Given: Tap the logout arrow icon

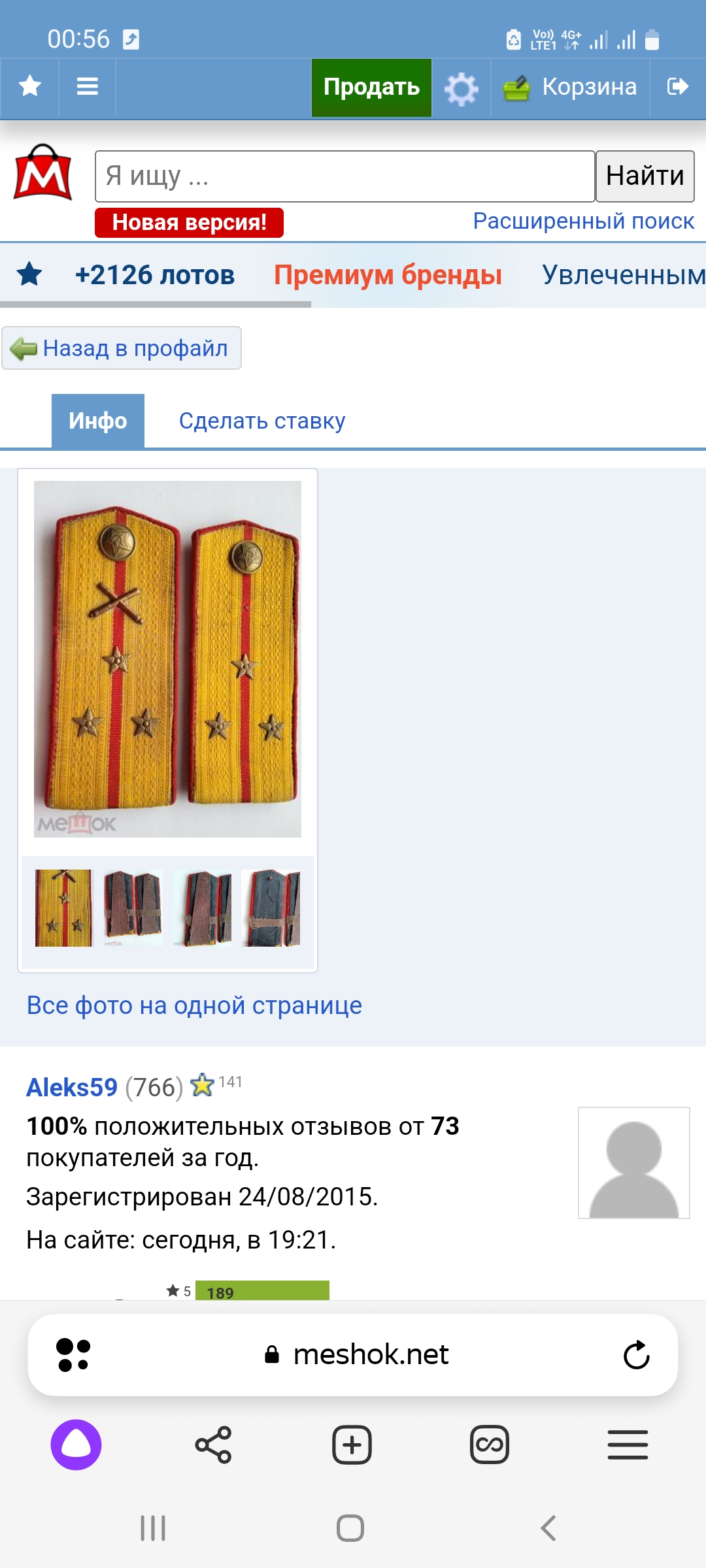Looking at the screenshot, I should (x=678, y=87).
